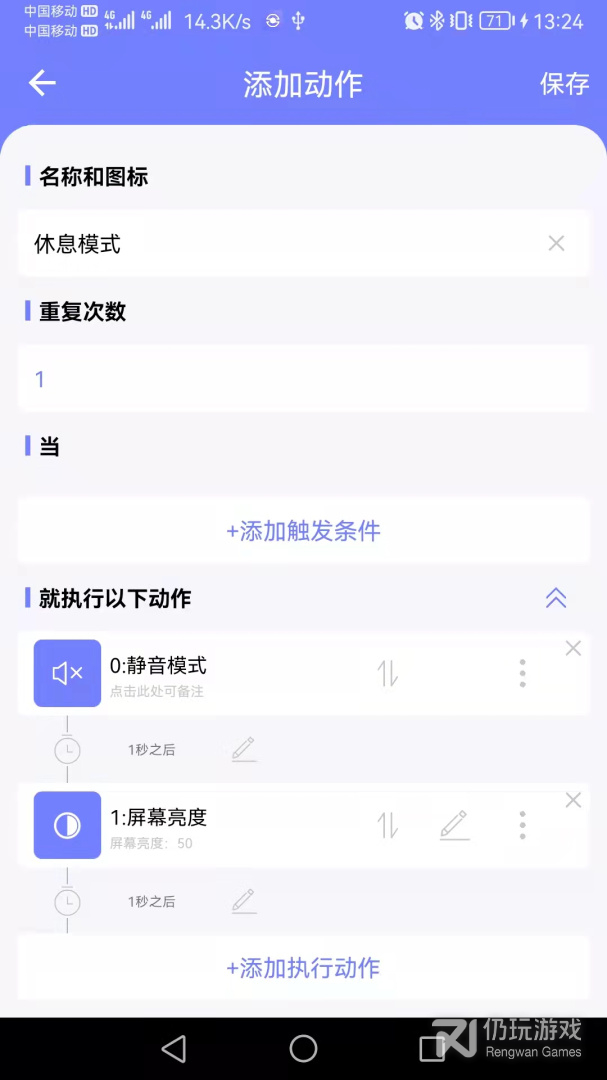The height and width of the screenshot is (1080, 607).
Task: Clear the 休息模式 name field
Action: point(556,243)
